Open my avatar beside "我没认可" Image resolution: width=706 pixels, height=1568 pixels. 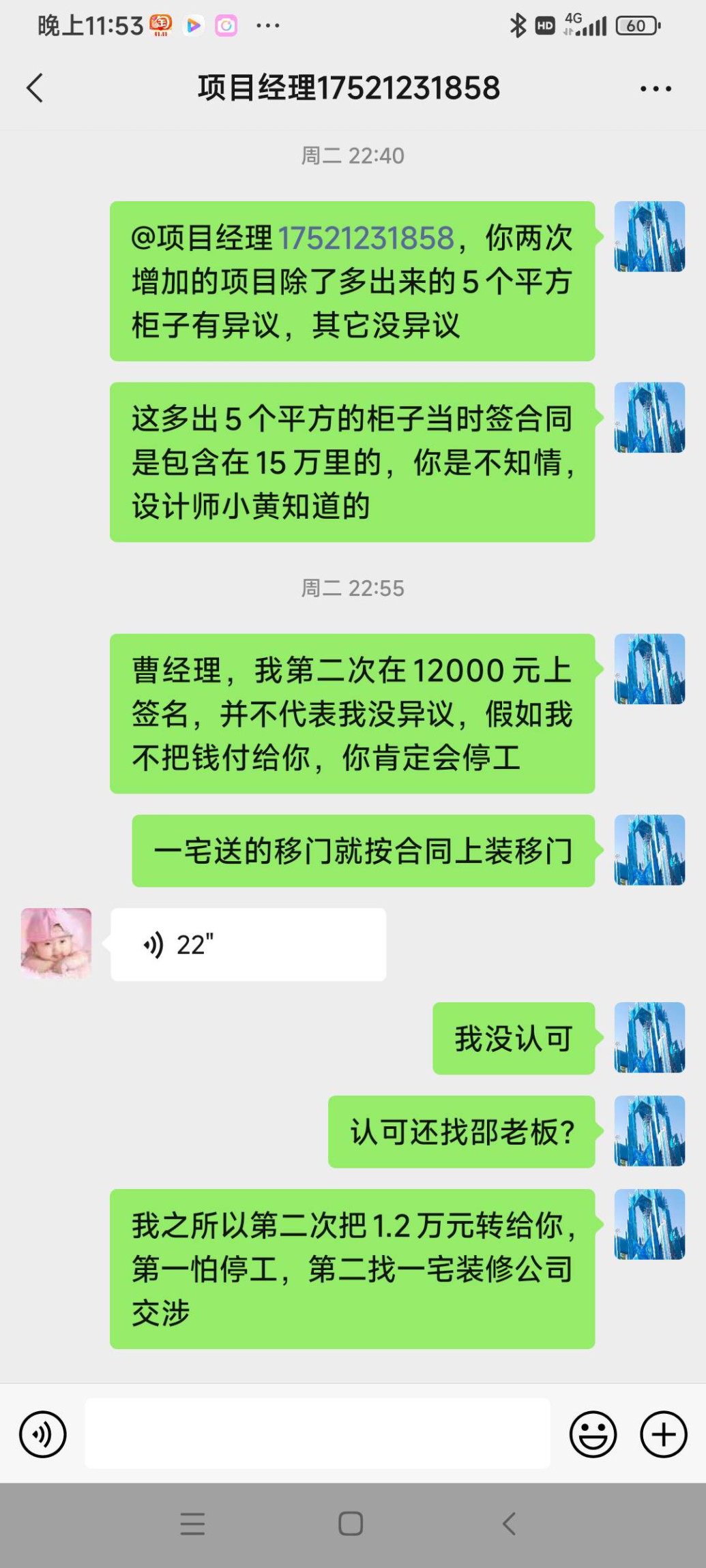[649, 1037]
